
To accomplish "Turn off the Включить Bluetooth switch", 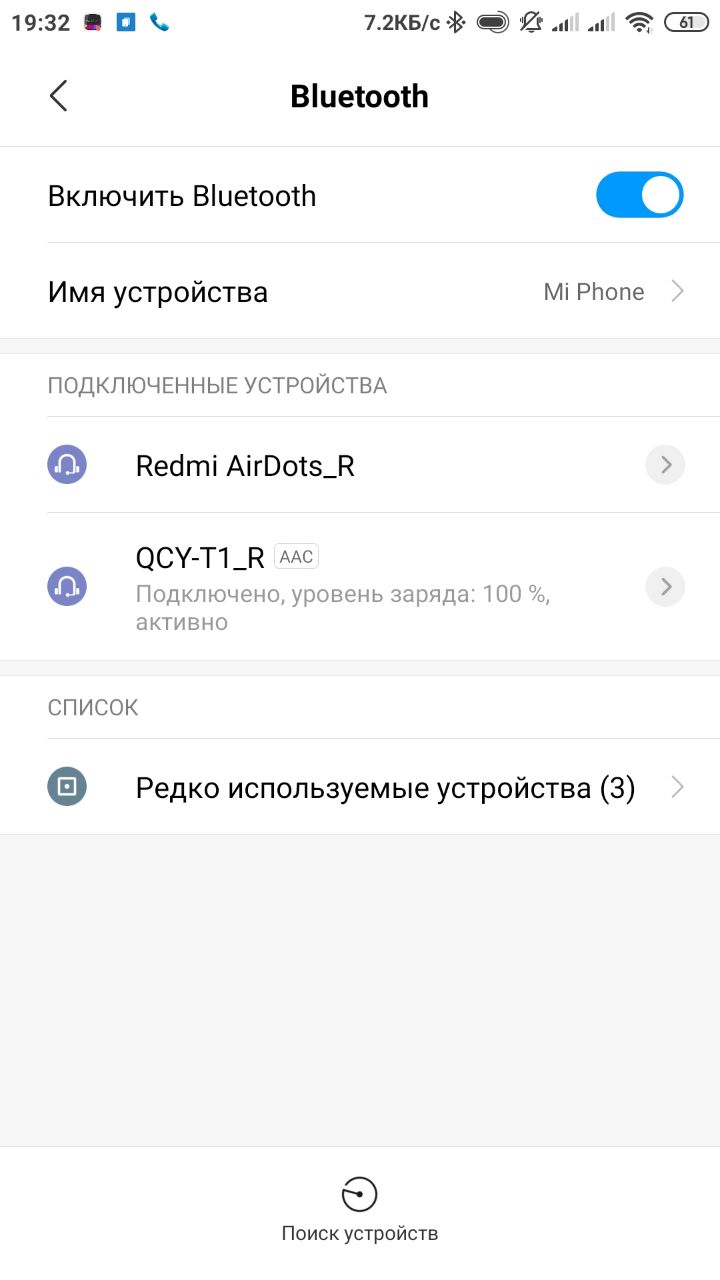I will pyautogui.click(x=640, y=195).
